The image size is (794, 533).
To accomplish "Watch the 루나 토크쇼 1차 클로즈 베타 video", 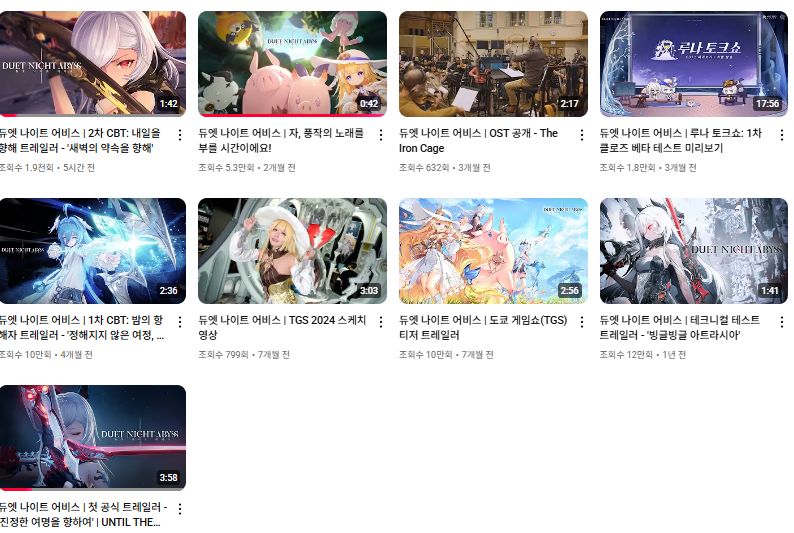I will coord(693,64).
